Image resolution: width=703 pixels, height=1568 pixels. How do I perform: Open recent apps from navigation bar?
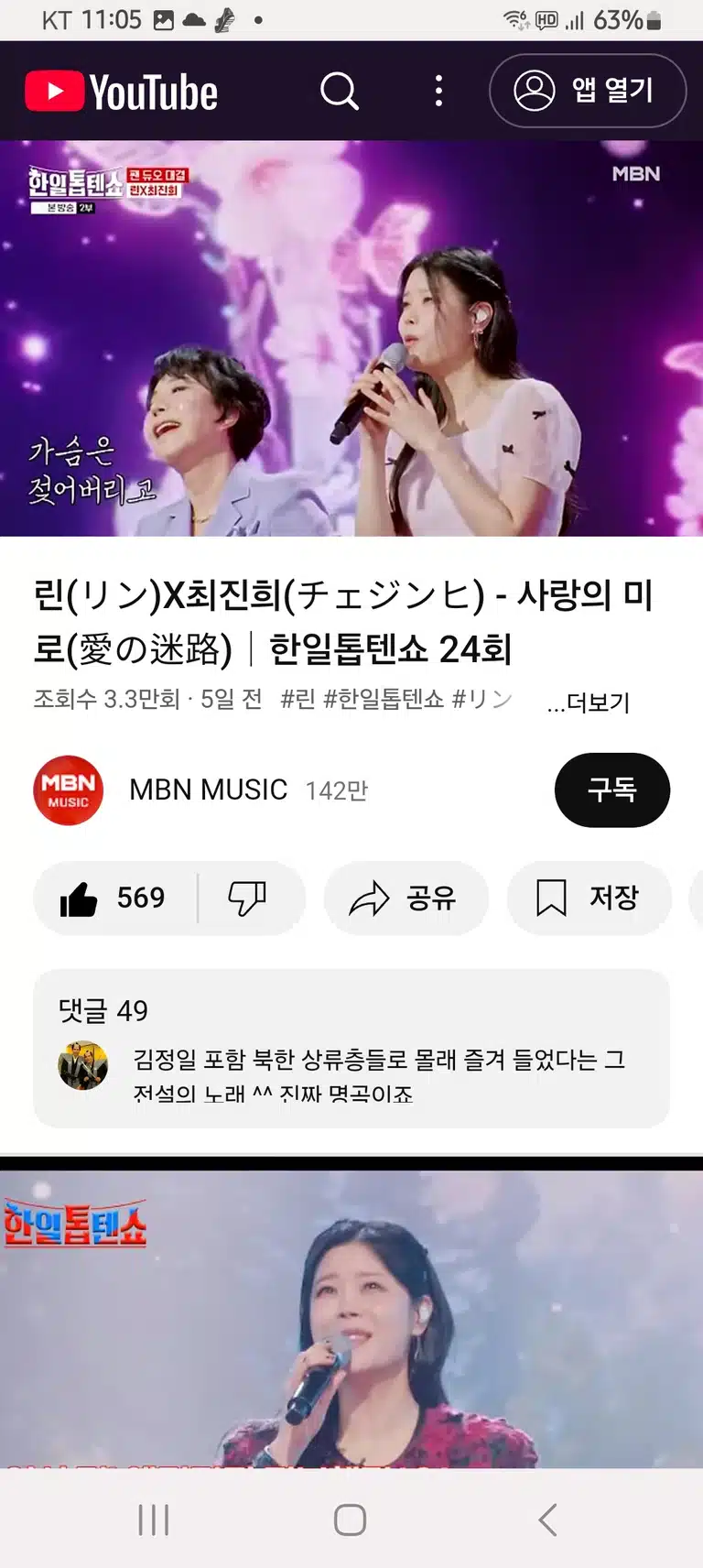(154, 1519)
